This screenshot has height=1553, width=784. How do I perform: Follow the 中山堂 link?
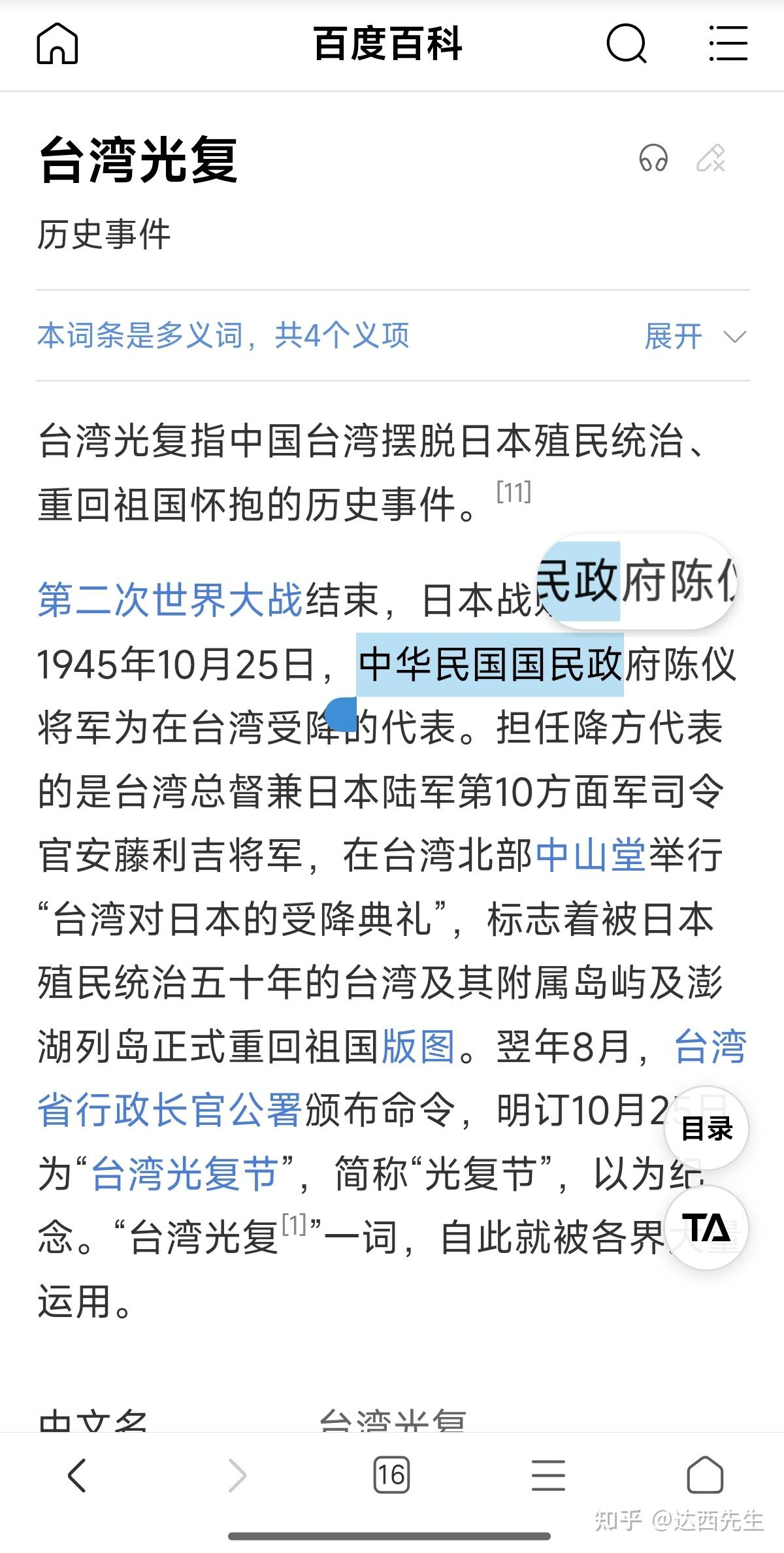point(590,855)
